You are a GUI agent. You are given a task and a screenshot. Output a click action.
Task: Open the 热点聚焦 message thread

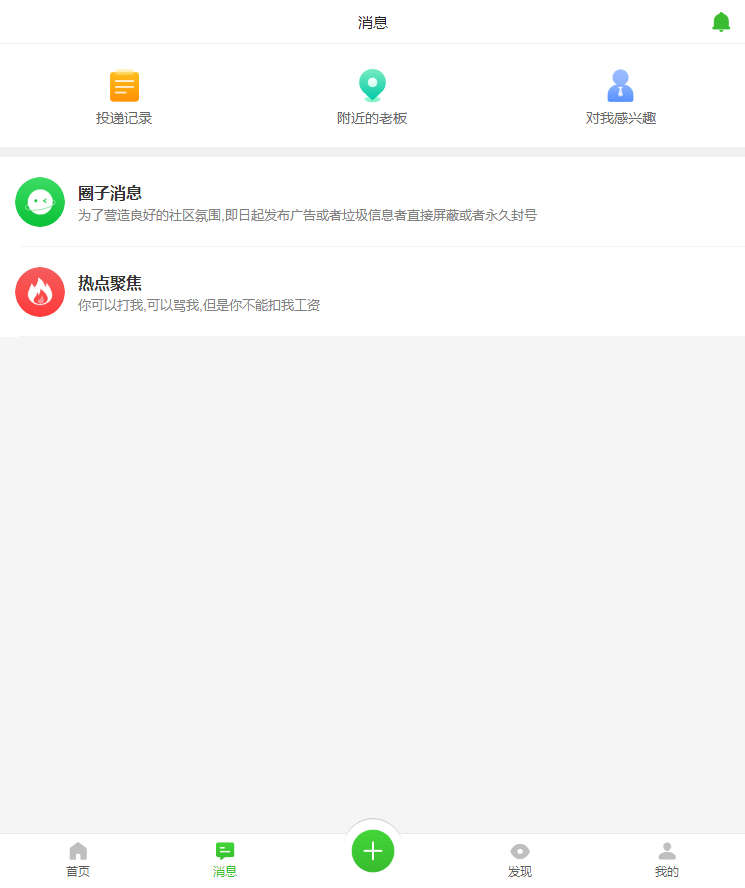[x=372, y=292]
